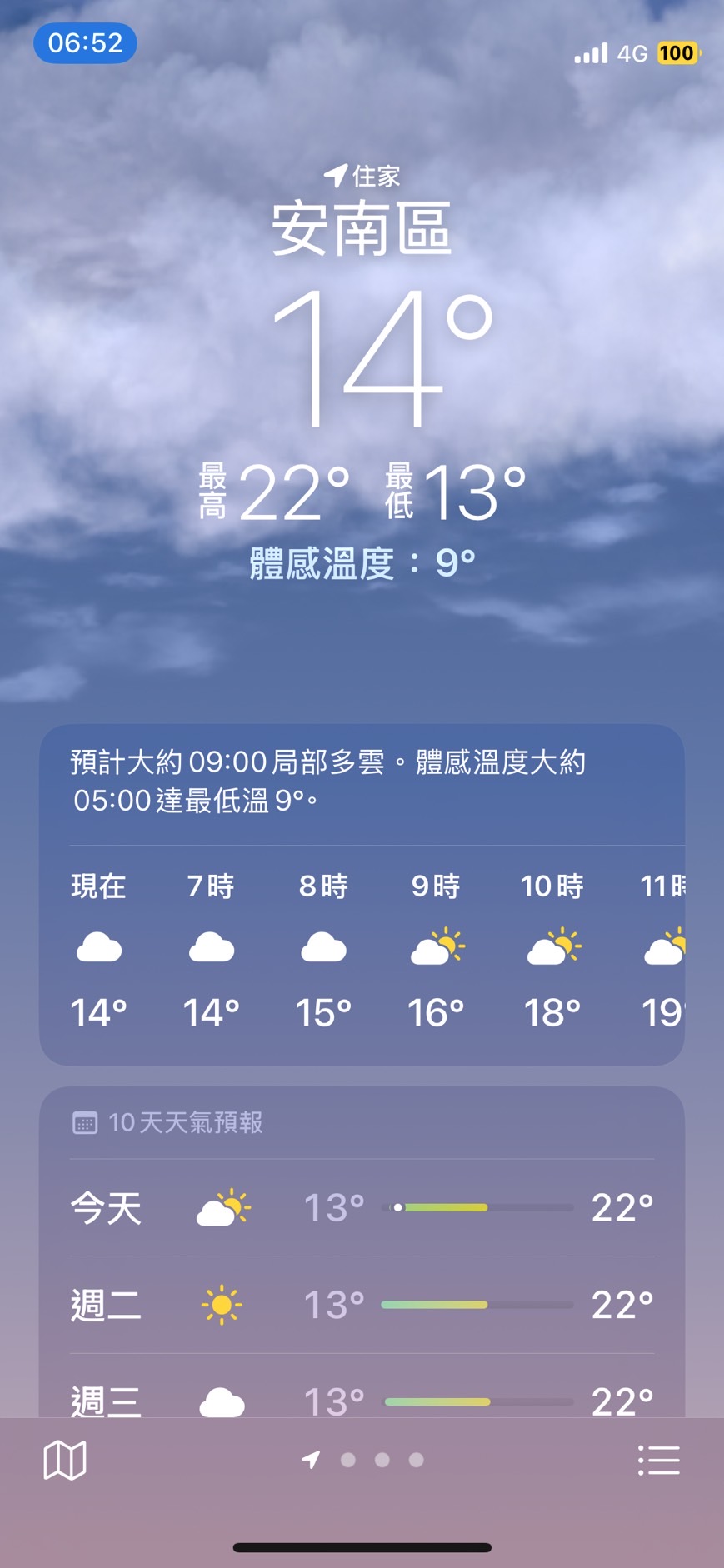Open the 週三 forecast row
Image resolution: width=724 pixels, height=1568 pixels.
[362, 1400]
